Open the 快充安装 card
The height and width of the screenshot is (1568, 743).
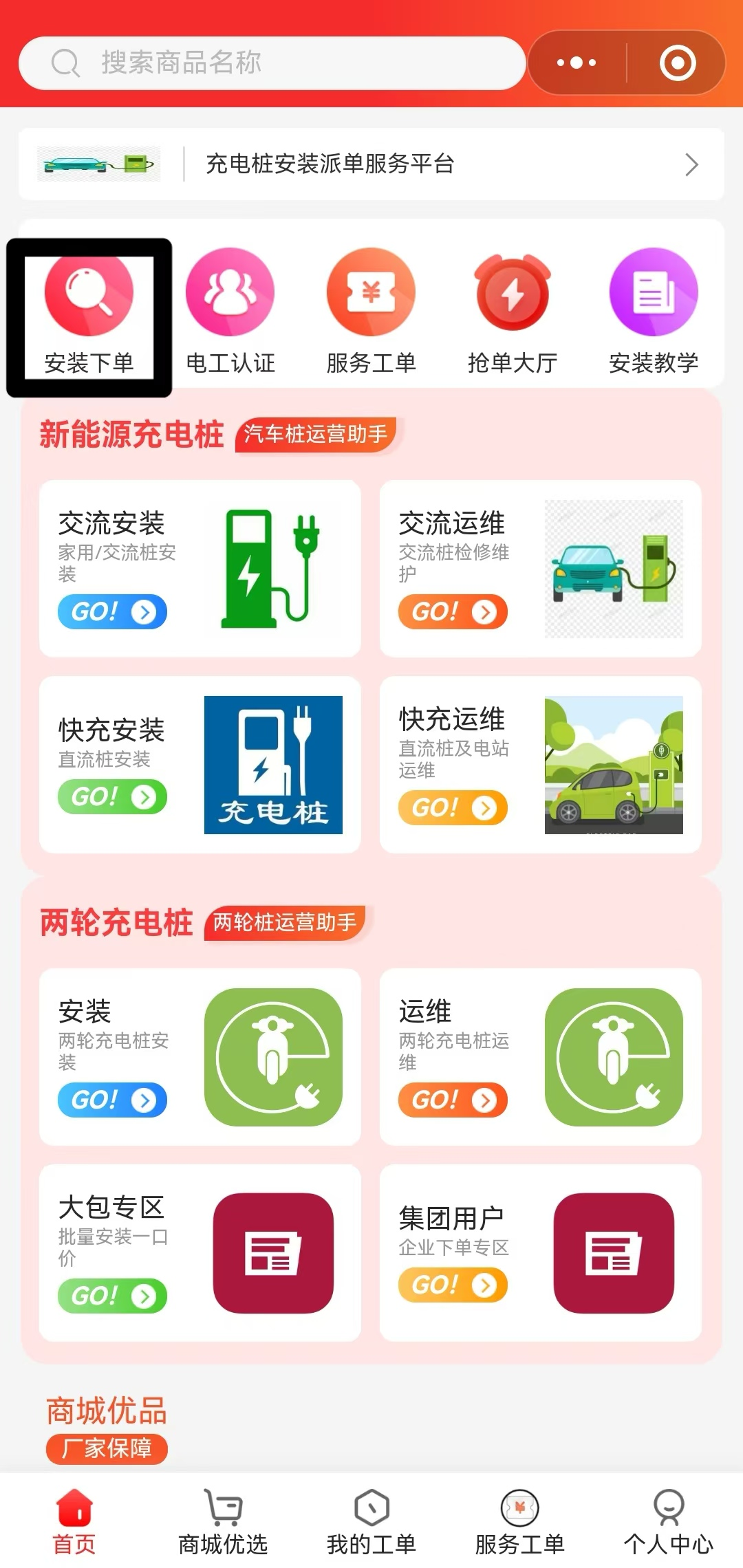(x=200, y=765)
